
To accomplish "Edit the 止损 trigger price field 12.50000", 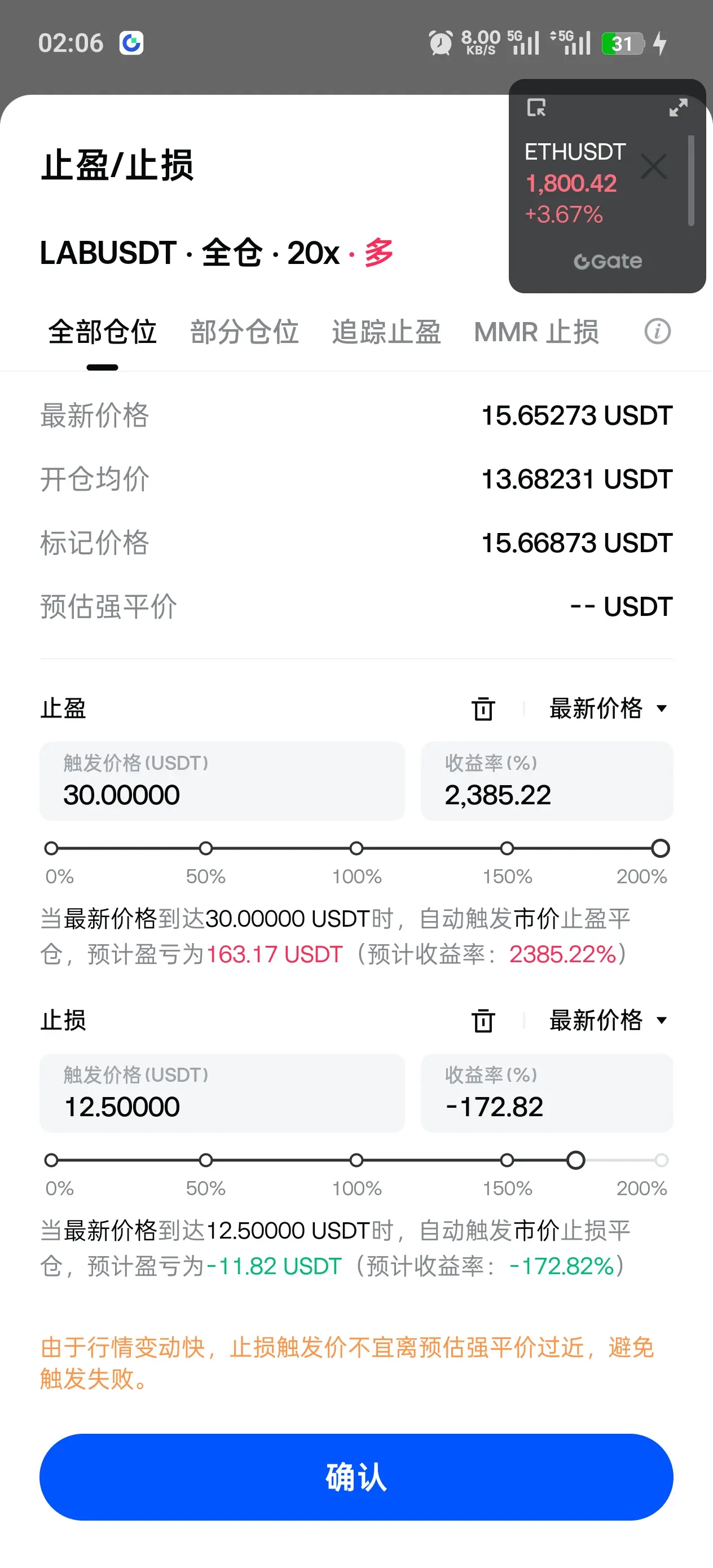I will (x=222, y=1093).
